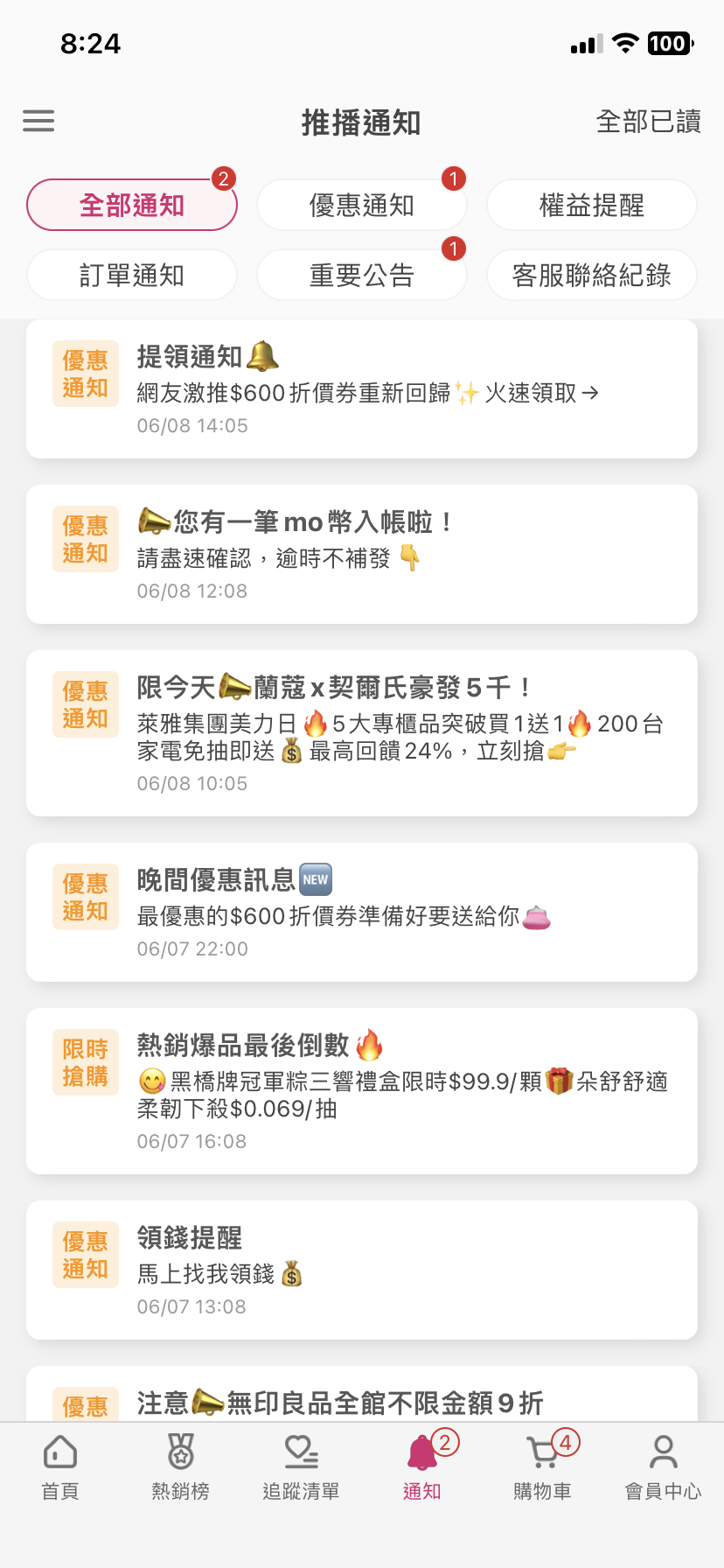Show the 權益提醒 notifications
Image resolution: width=724 pixels, height=1568 pixels.
[x=592, y=205]
